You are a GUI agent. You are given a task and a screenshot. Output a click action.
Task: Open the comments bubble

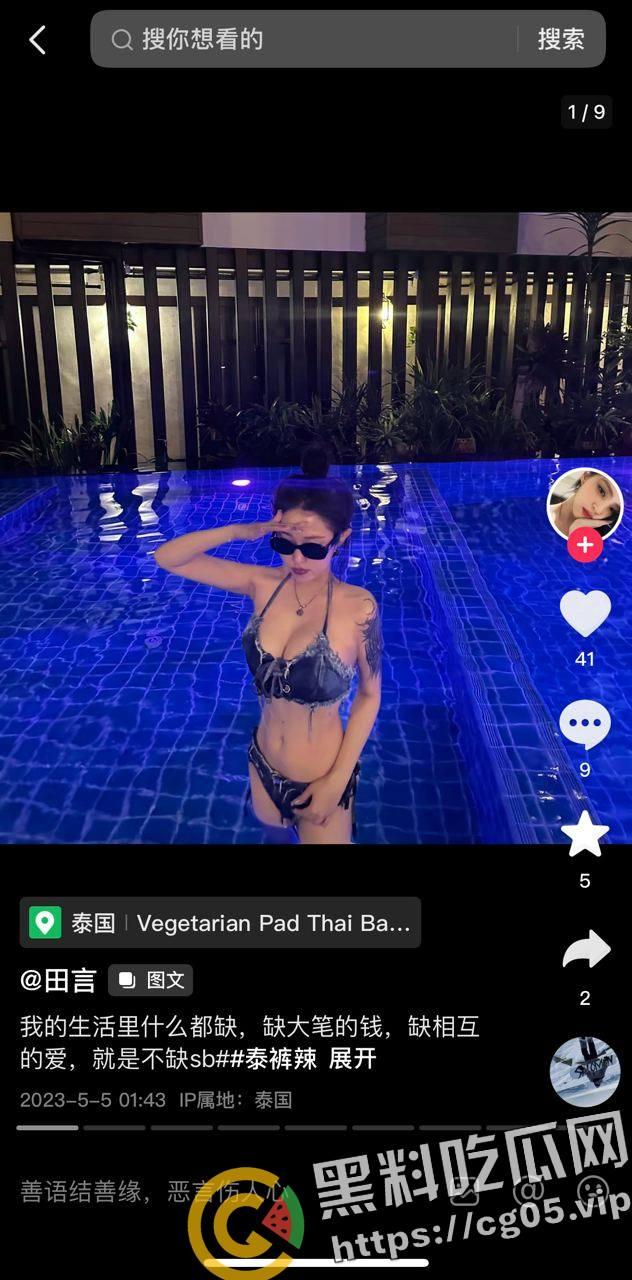[585, 725]
